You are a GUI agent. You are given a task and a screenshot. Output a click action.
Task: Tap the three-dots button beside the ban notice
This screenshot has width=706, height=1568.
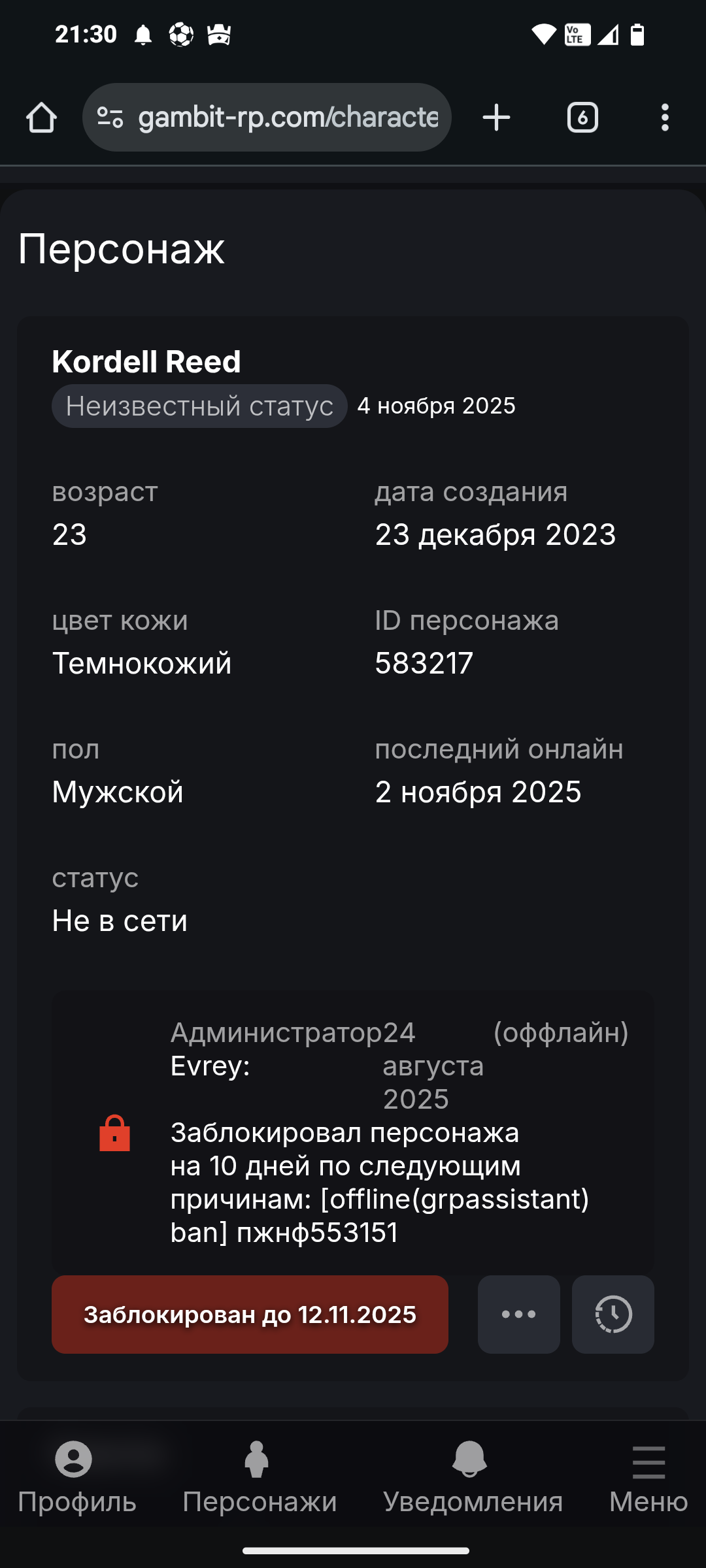click(518, 1314)
